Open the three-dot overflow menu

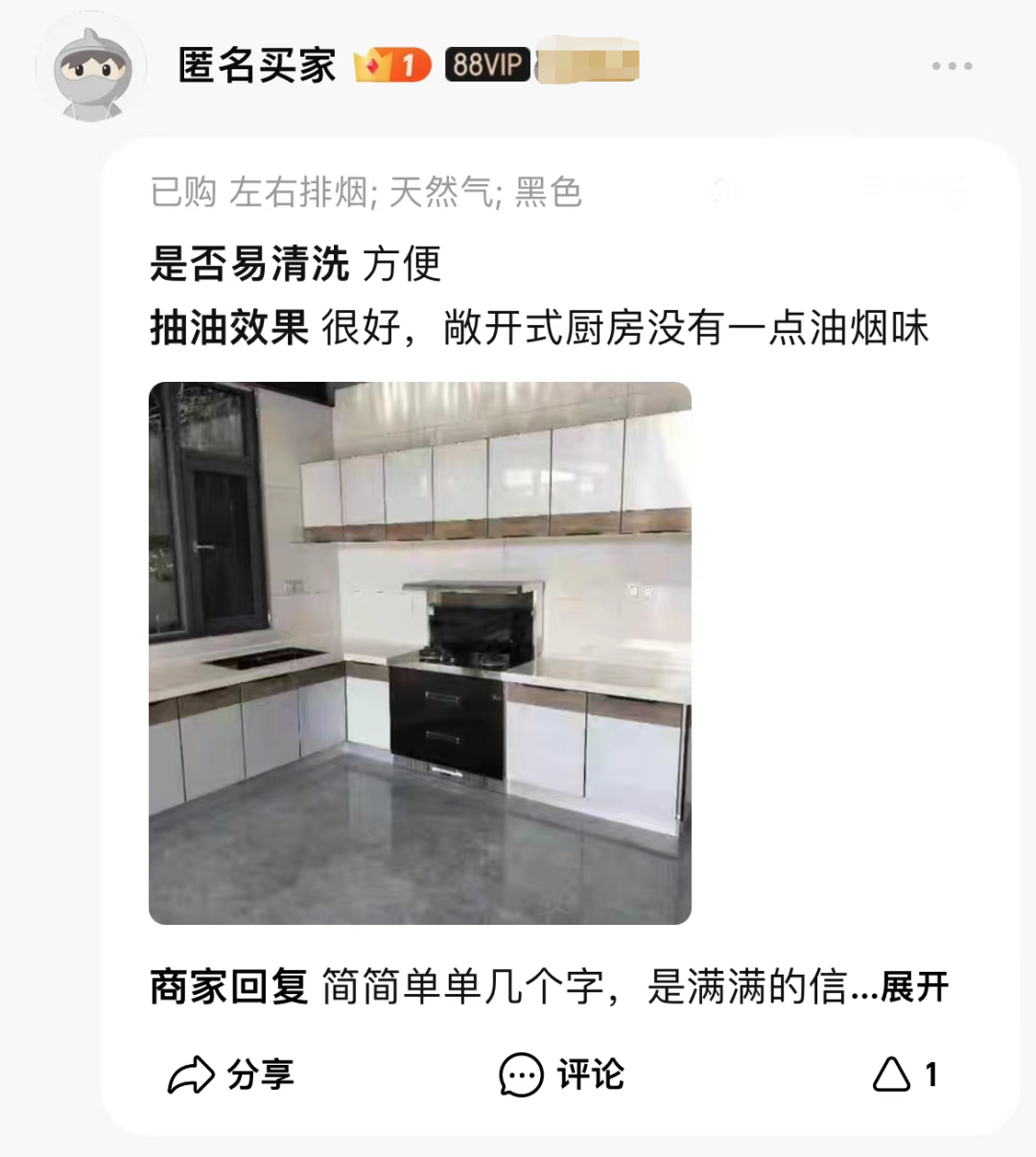(x=952, y=66)
